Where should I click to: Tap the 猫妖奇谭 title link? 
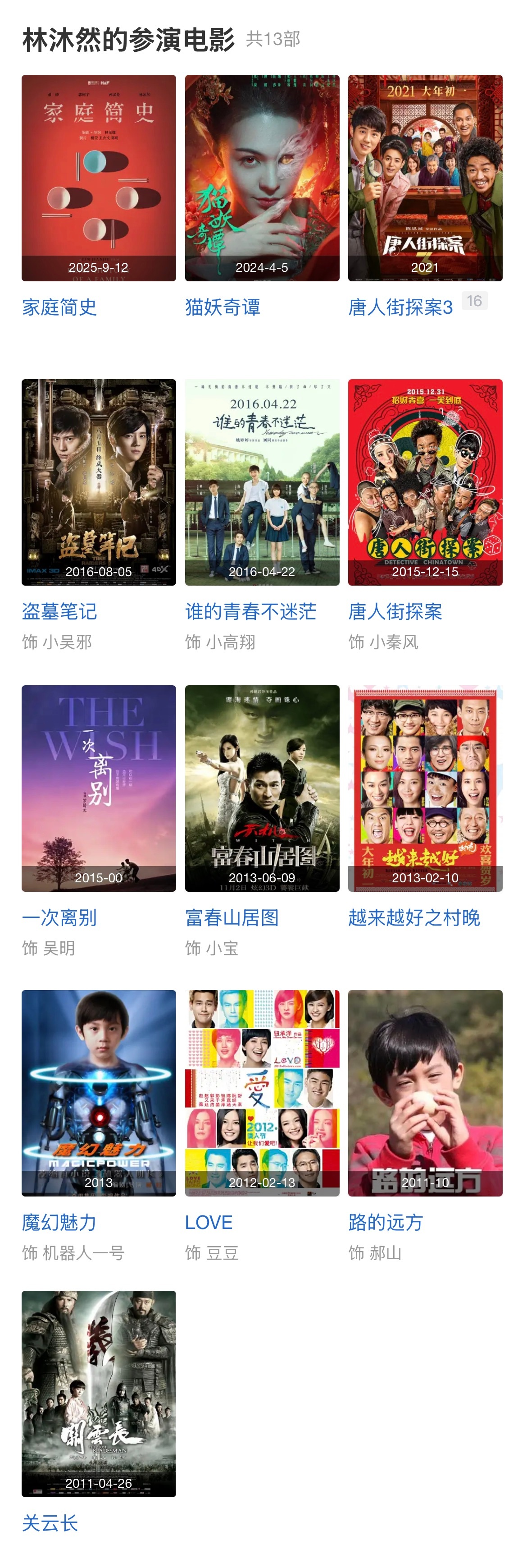click(x=223, y=307)
